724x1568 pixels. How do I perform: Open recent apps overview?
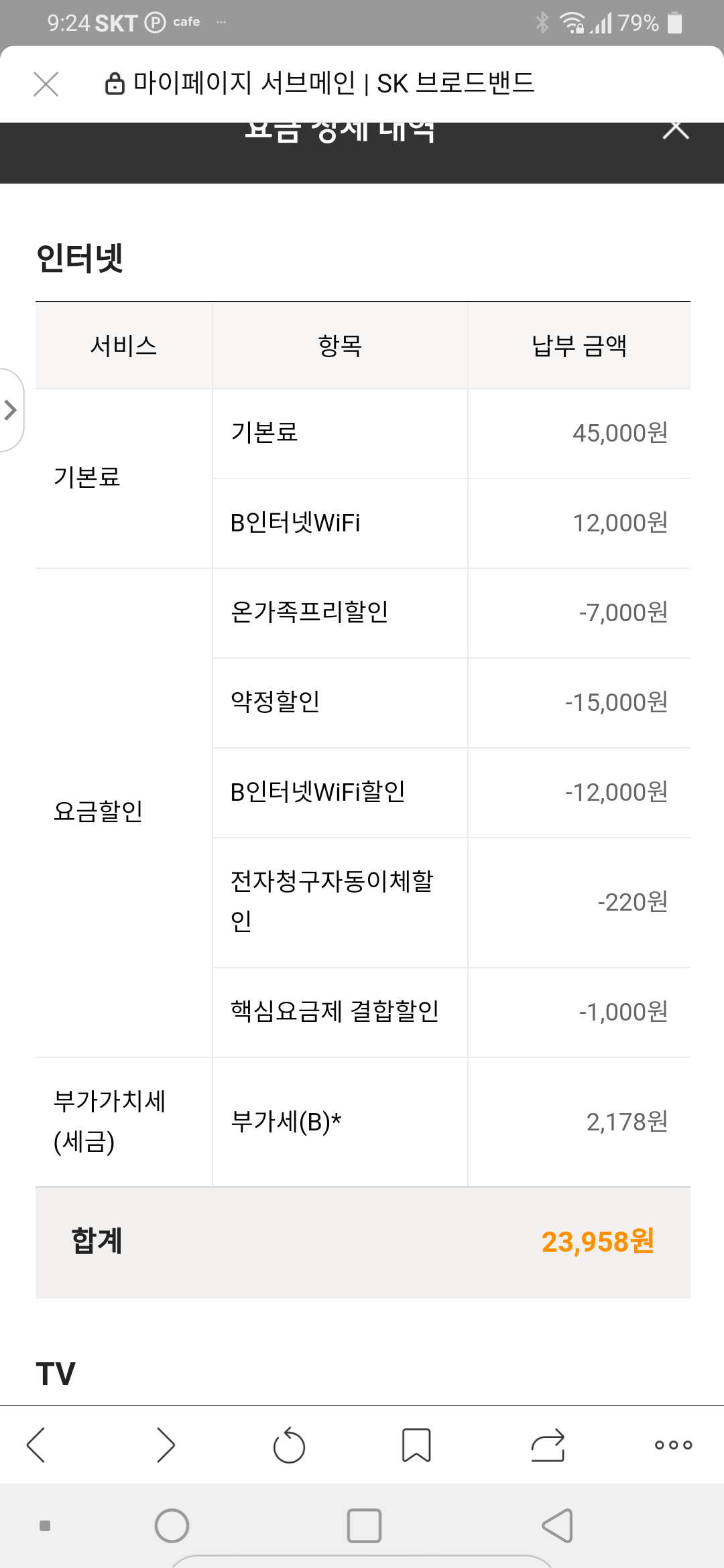(364, 1526)
